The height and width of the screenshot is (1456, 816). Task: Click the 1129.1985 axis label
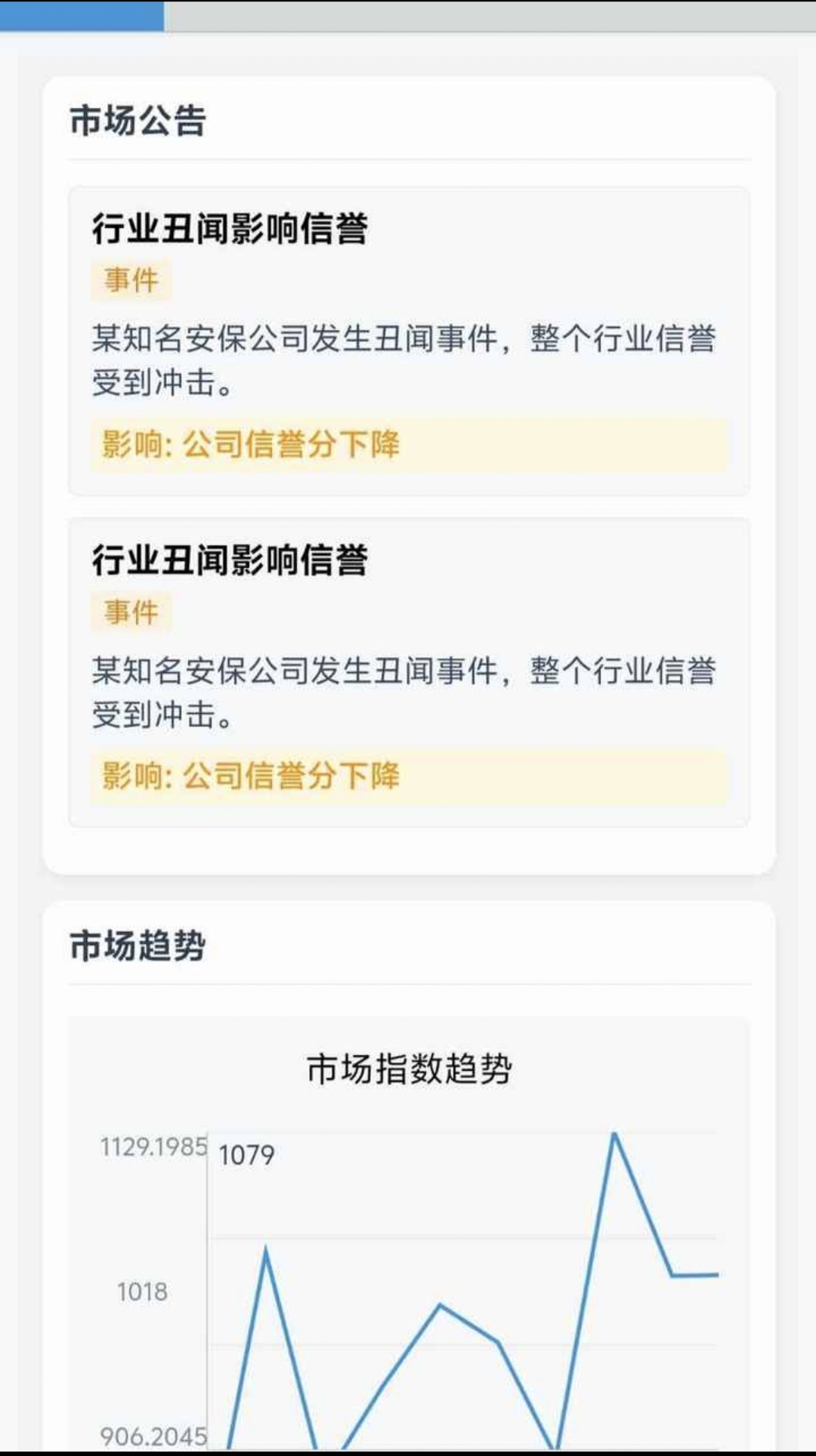pos(153,1146)
